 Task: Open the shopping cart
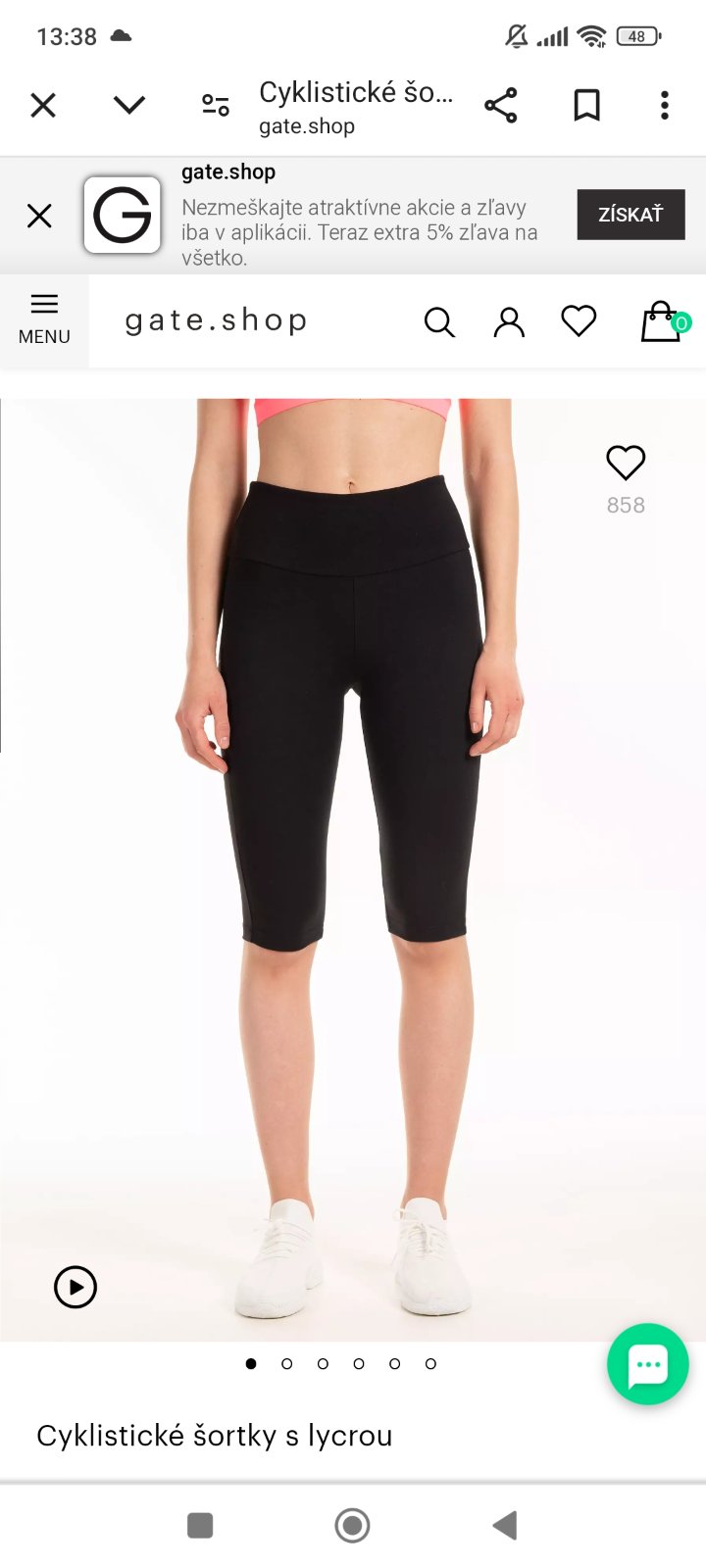click(x=662, y=321)
